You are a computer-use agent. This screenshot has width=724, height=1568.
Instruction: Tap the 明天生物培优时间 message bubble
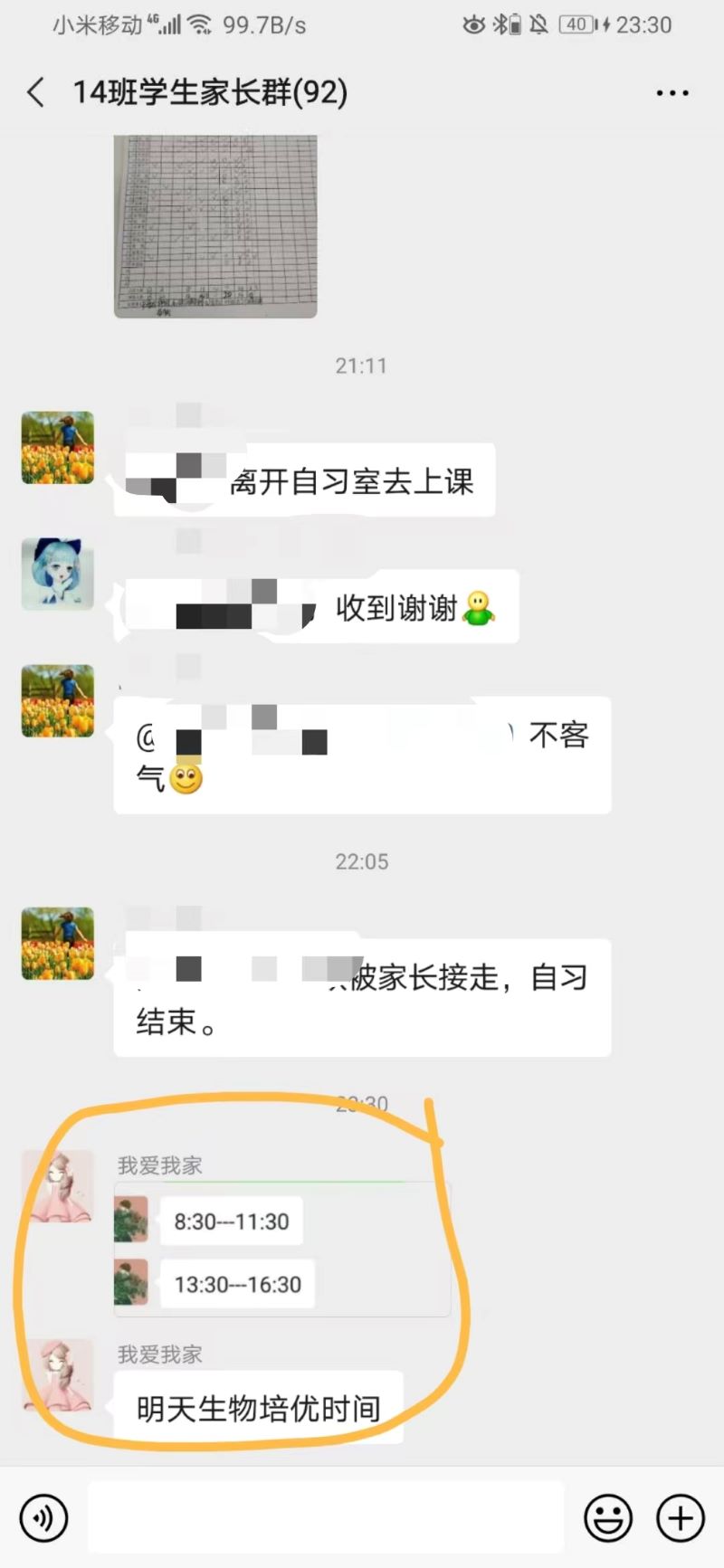pyautogui.click(x=256, y=1408)
